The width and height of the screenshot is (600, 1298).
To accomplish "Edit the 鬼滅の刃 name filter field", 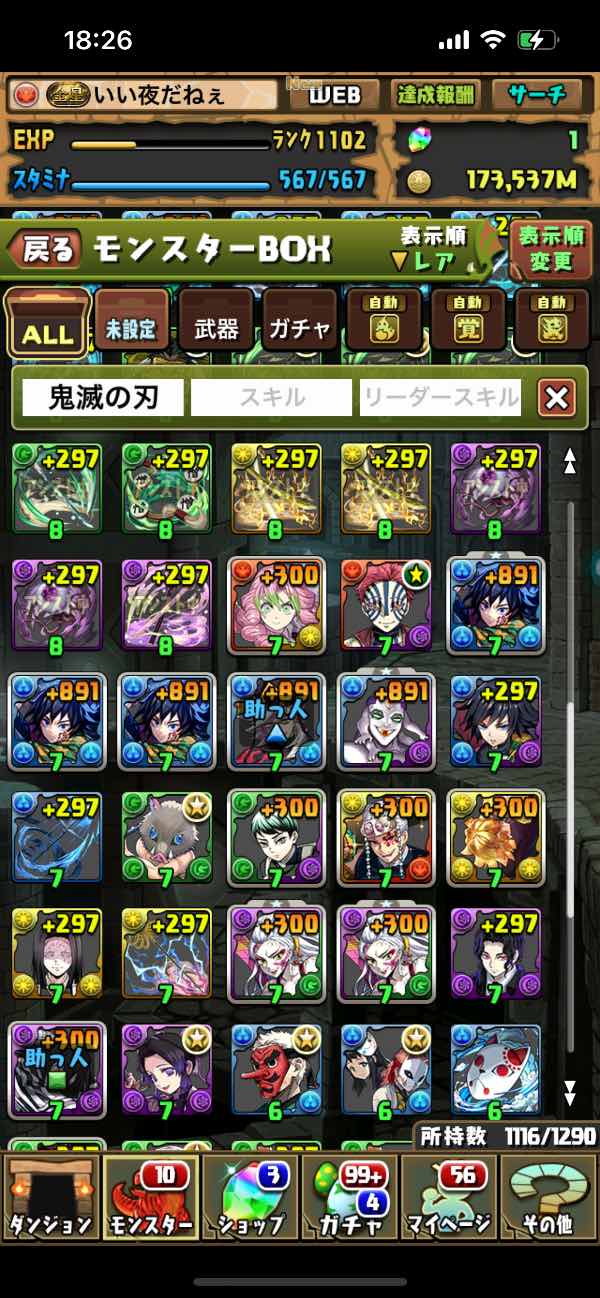I will coord(103,398).
